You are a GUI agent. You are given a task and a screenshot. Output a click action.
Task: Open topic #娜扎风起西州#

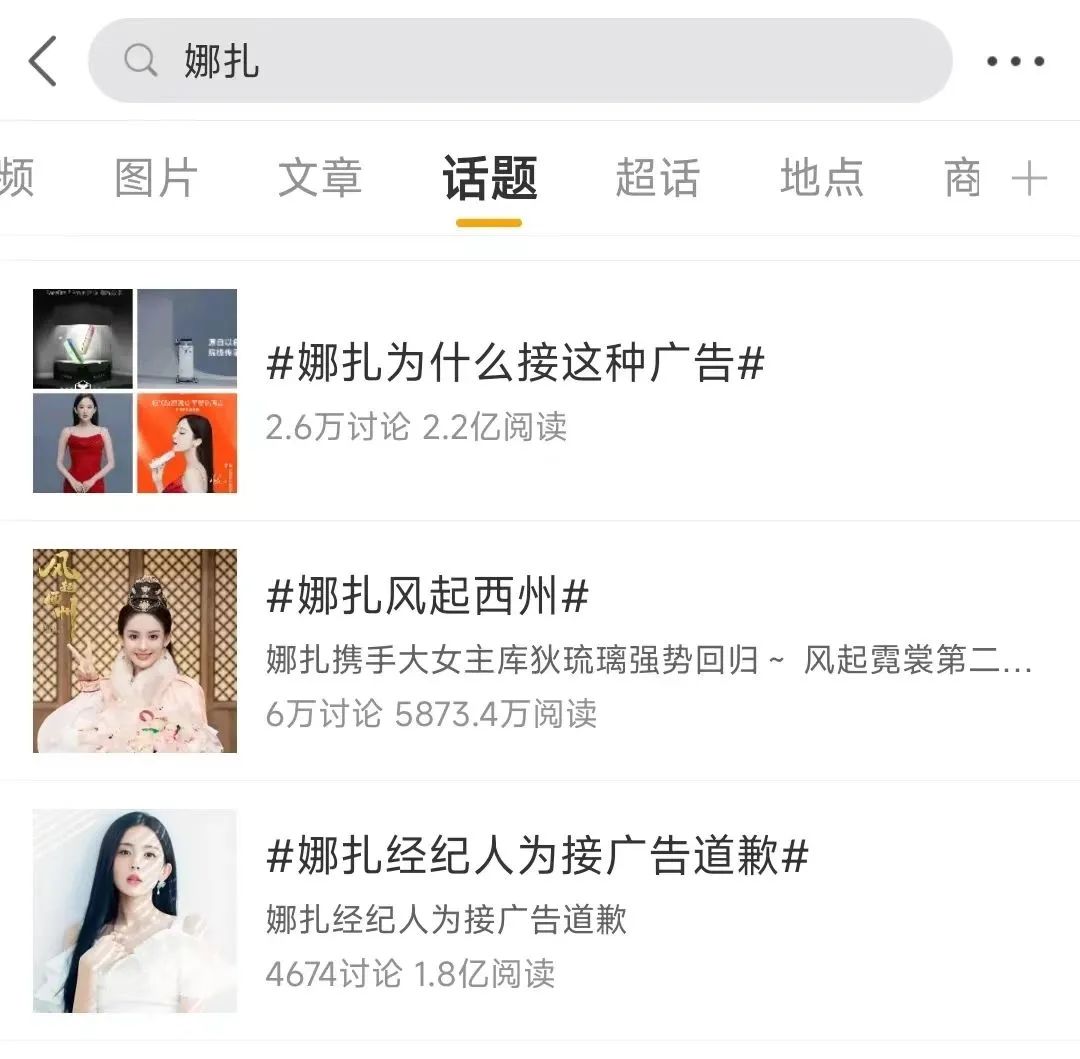(x=427, y=597)
